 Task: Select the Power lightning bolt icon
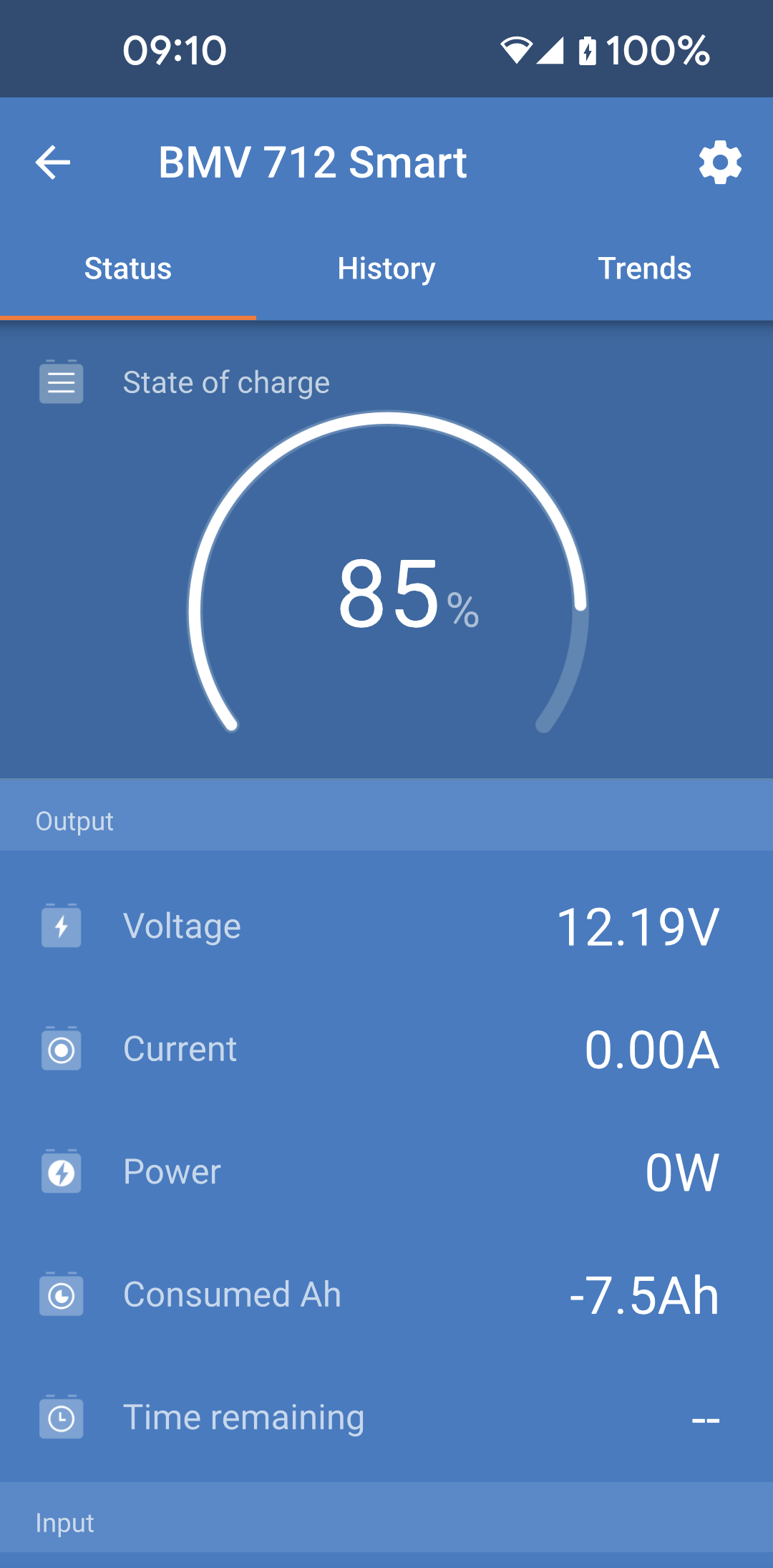tap(61, 1173)
